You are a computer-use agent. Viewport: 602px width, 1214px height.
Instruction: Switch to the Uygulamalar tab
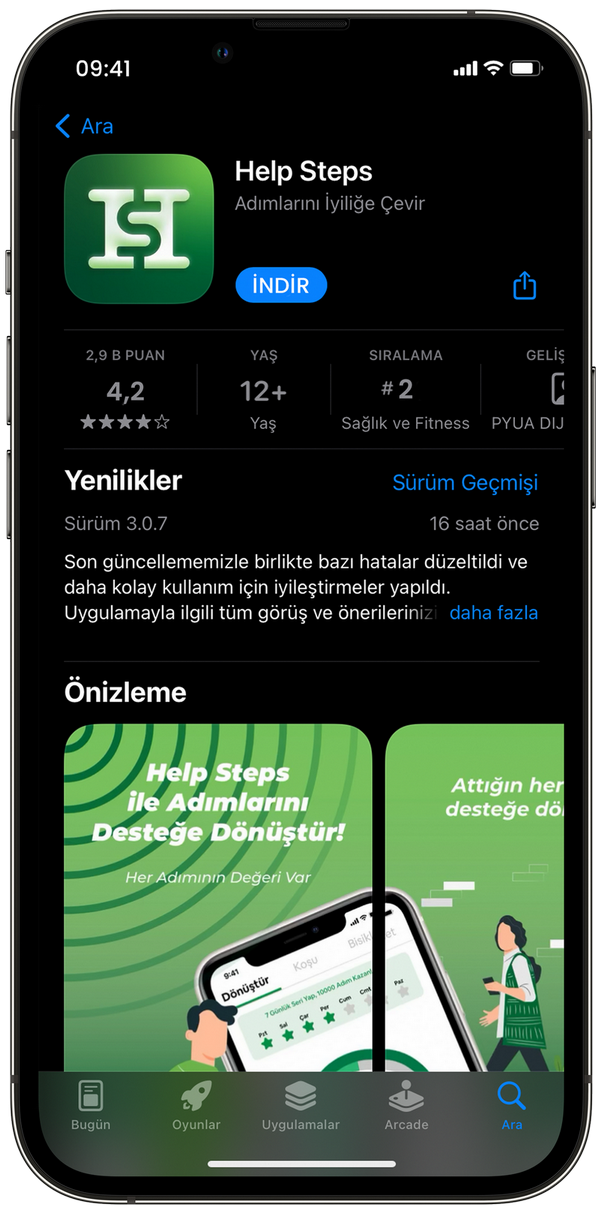click(x=301, y=1104)
